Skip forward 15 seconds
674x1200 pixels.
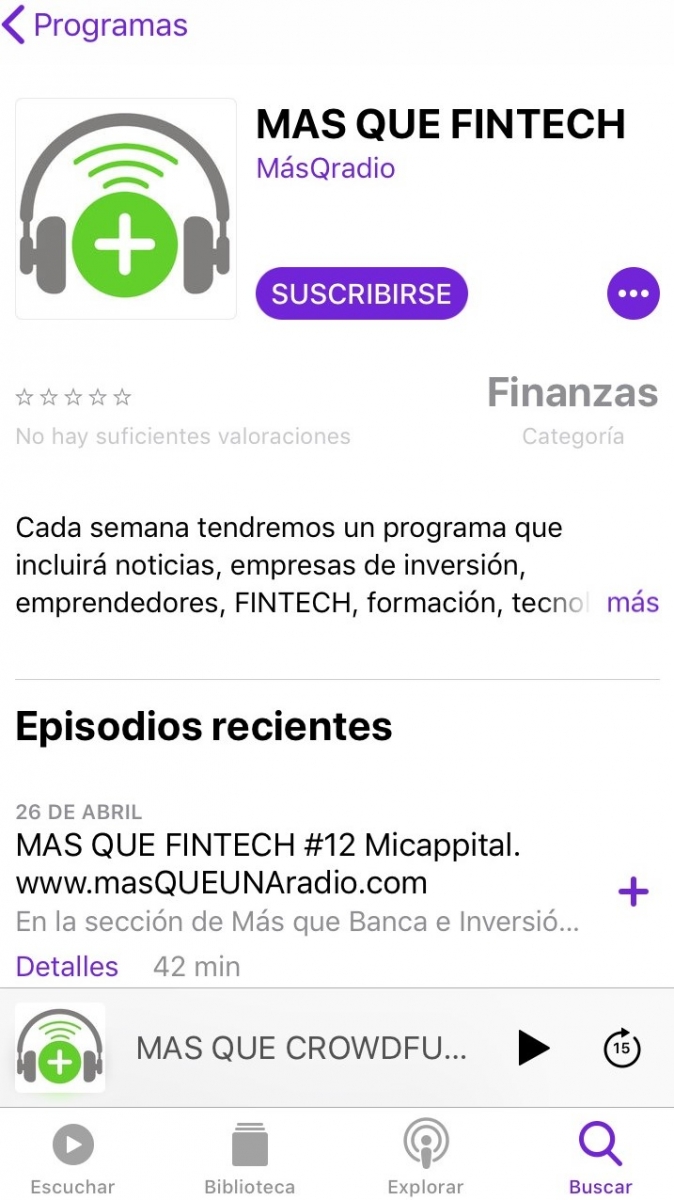(622, 1047)
